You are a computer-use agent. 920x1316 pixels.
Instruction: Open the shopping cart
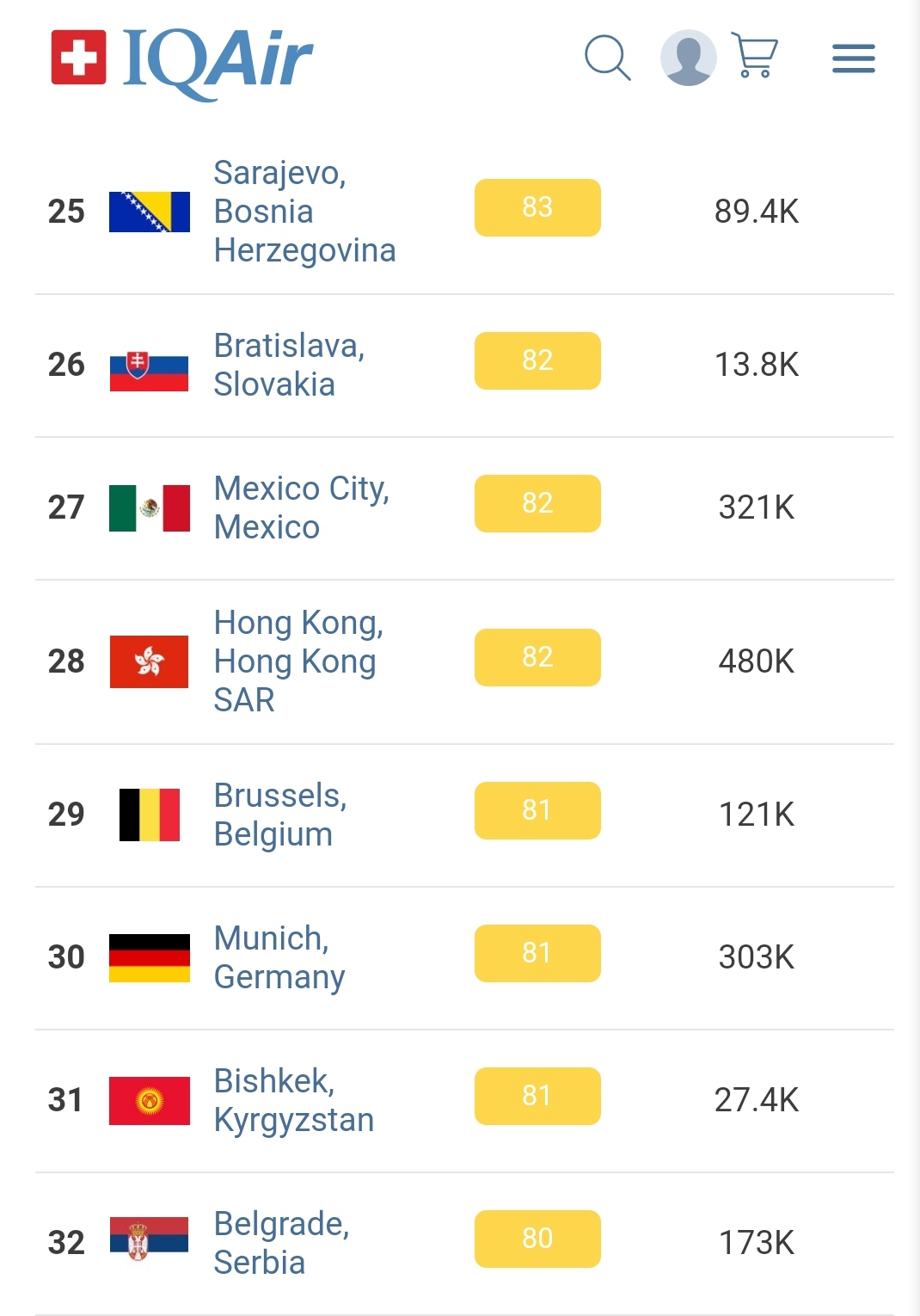pyautogui.click(x=754, y=56)
